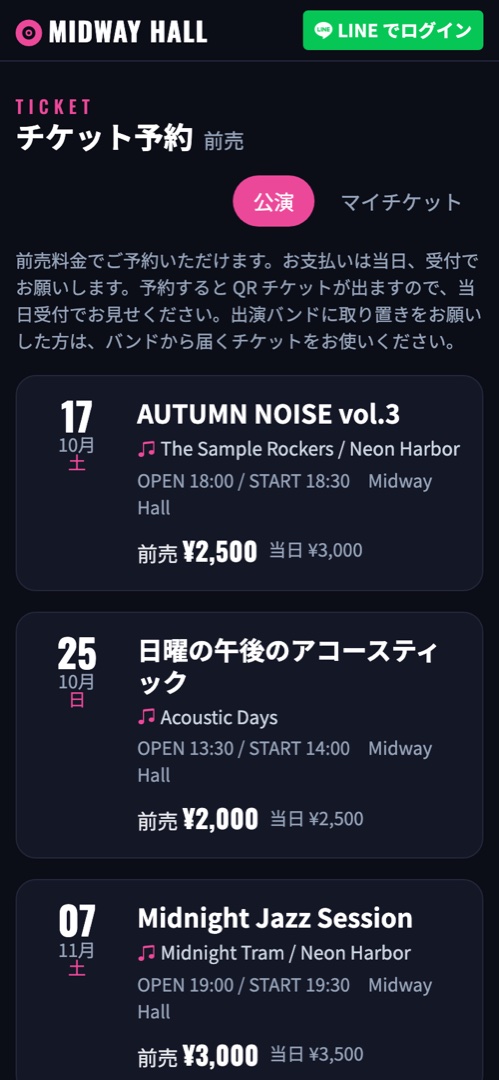Screen dimensions: 499x1080
Task: Tap the MIDWAY HALL header logo
Action: click(112, 32)
